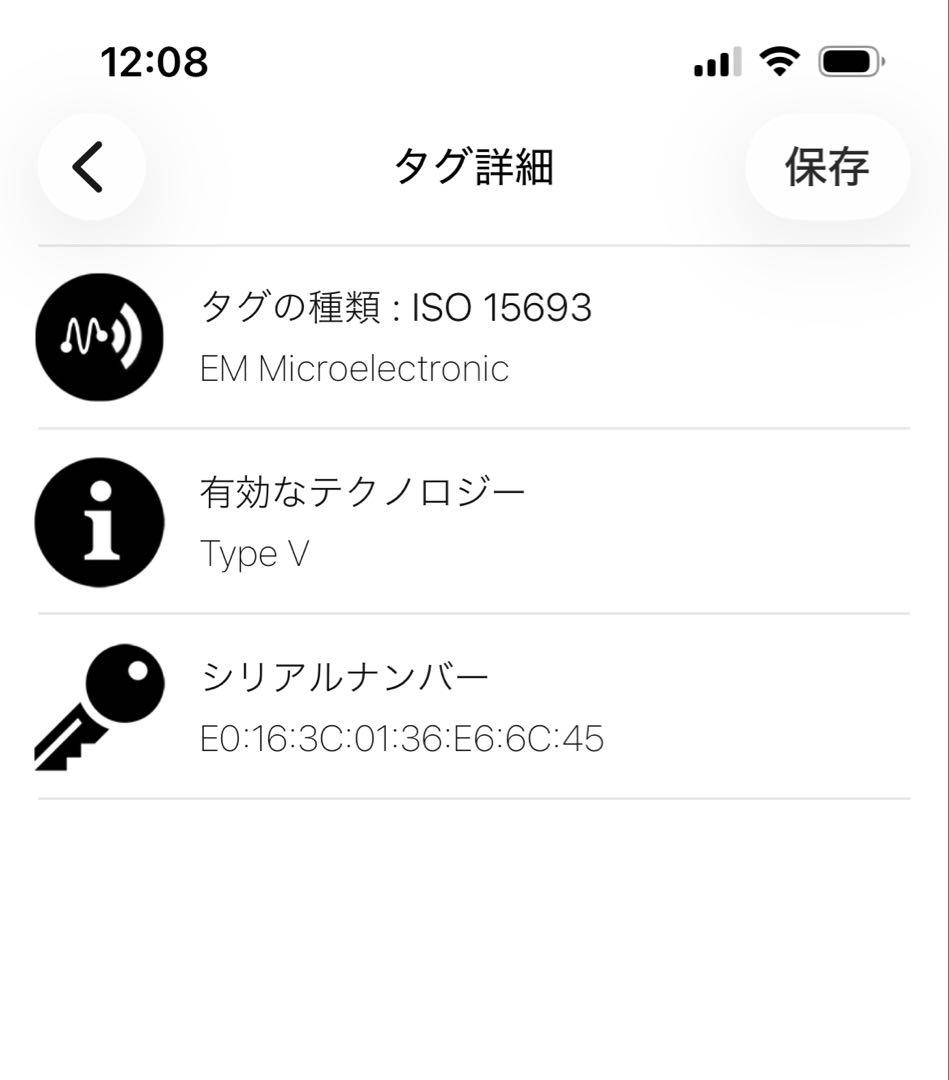This screenshot has height=1080, width=949.
Task: Tap the battery indicator
Action: tap(849, 61)
